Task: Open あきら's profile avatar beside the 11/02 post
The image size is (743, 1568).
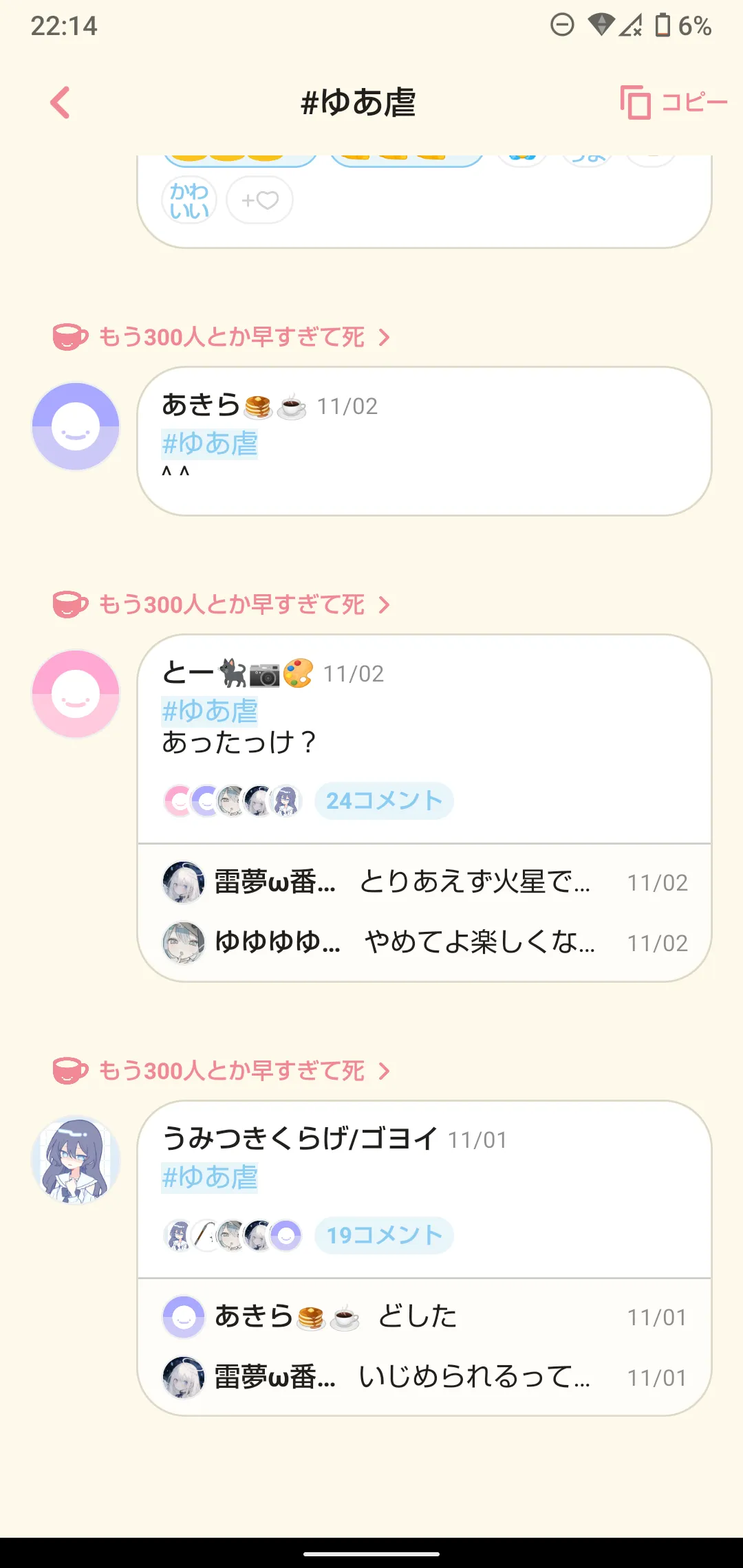Action: (76, 426)
